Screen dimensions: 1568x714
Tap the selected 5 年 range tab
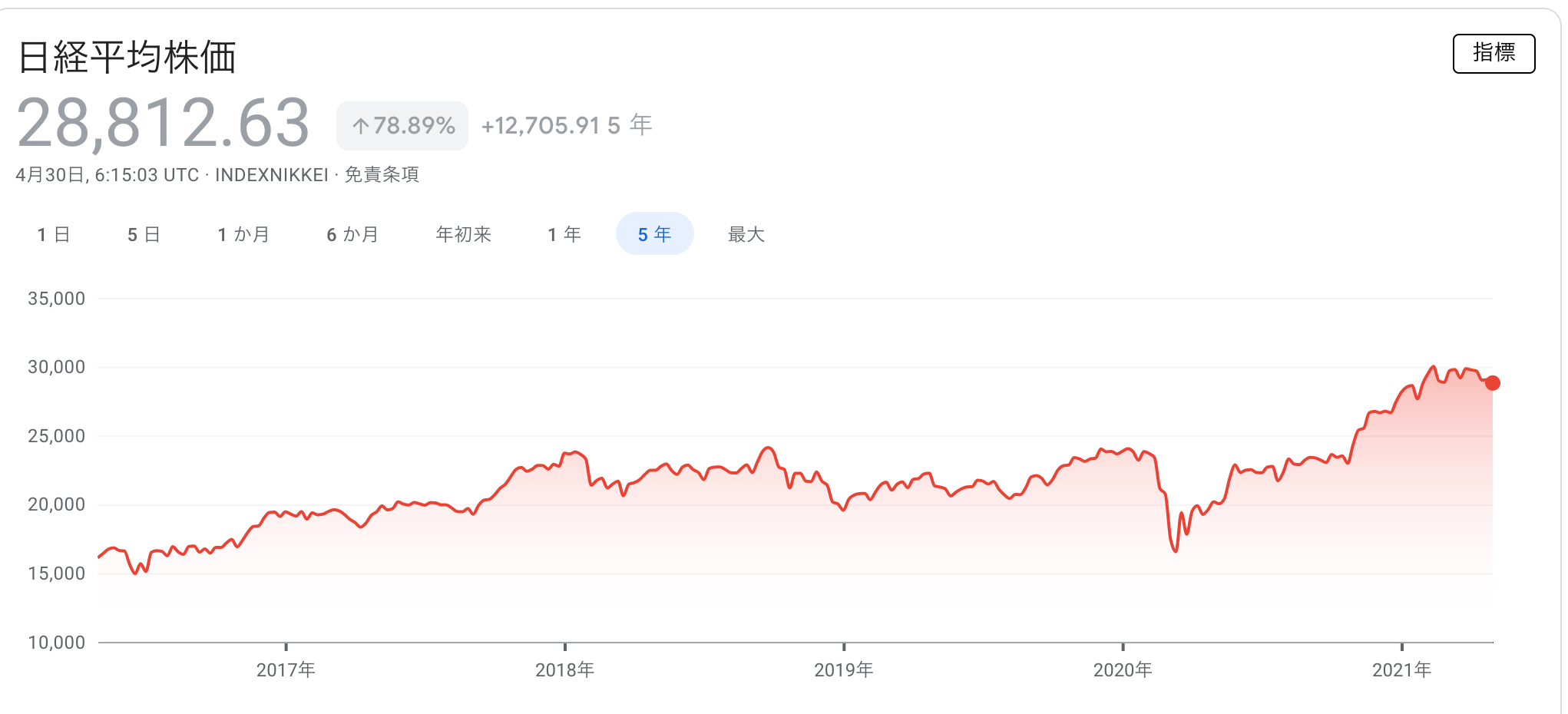click(654, 234)
